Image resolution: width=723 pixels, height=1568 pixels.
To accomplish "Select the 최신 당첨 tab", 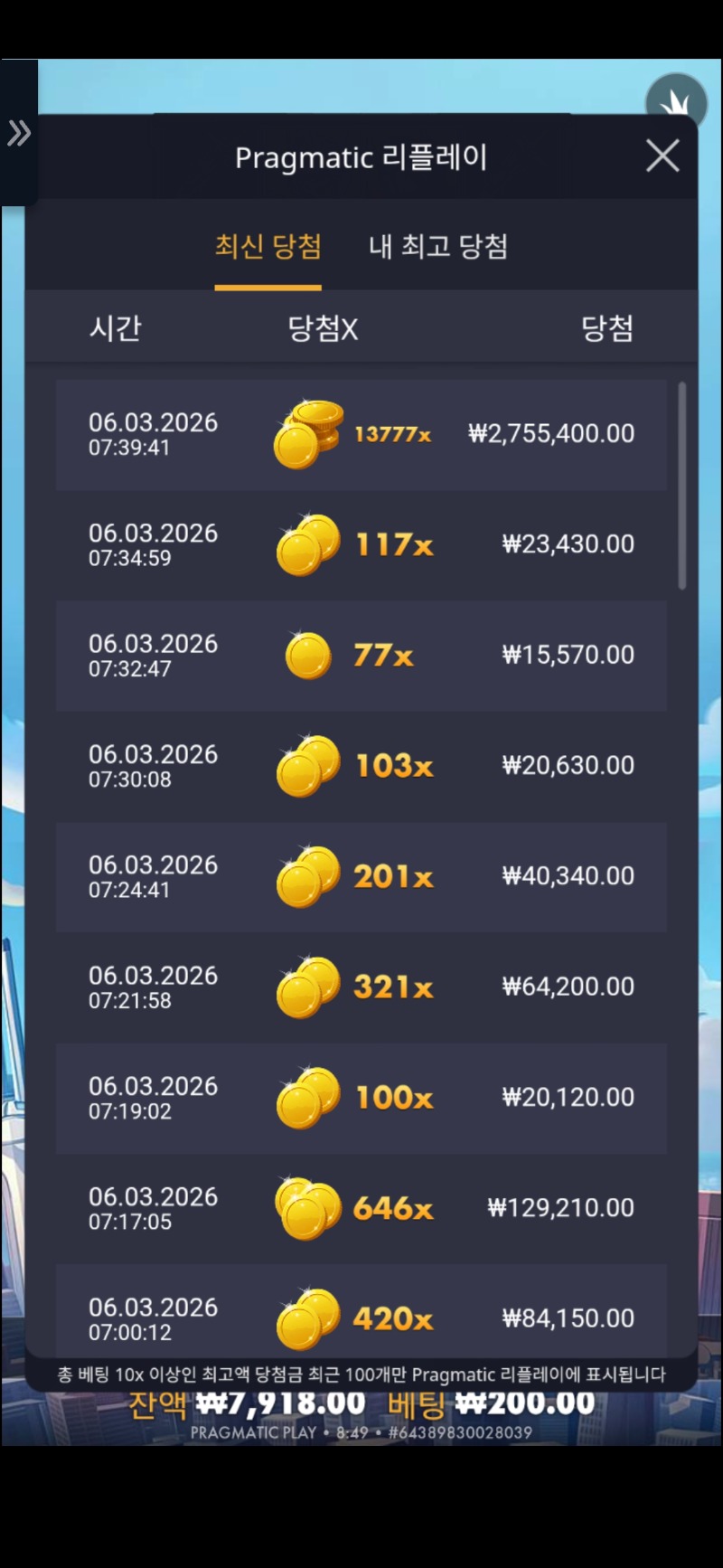I will 268,246.
